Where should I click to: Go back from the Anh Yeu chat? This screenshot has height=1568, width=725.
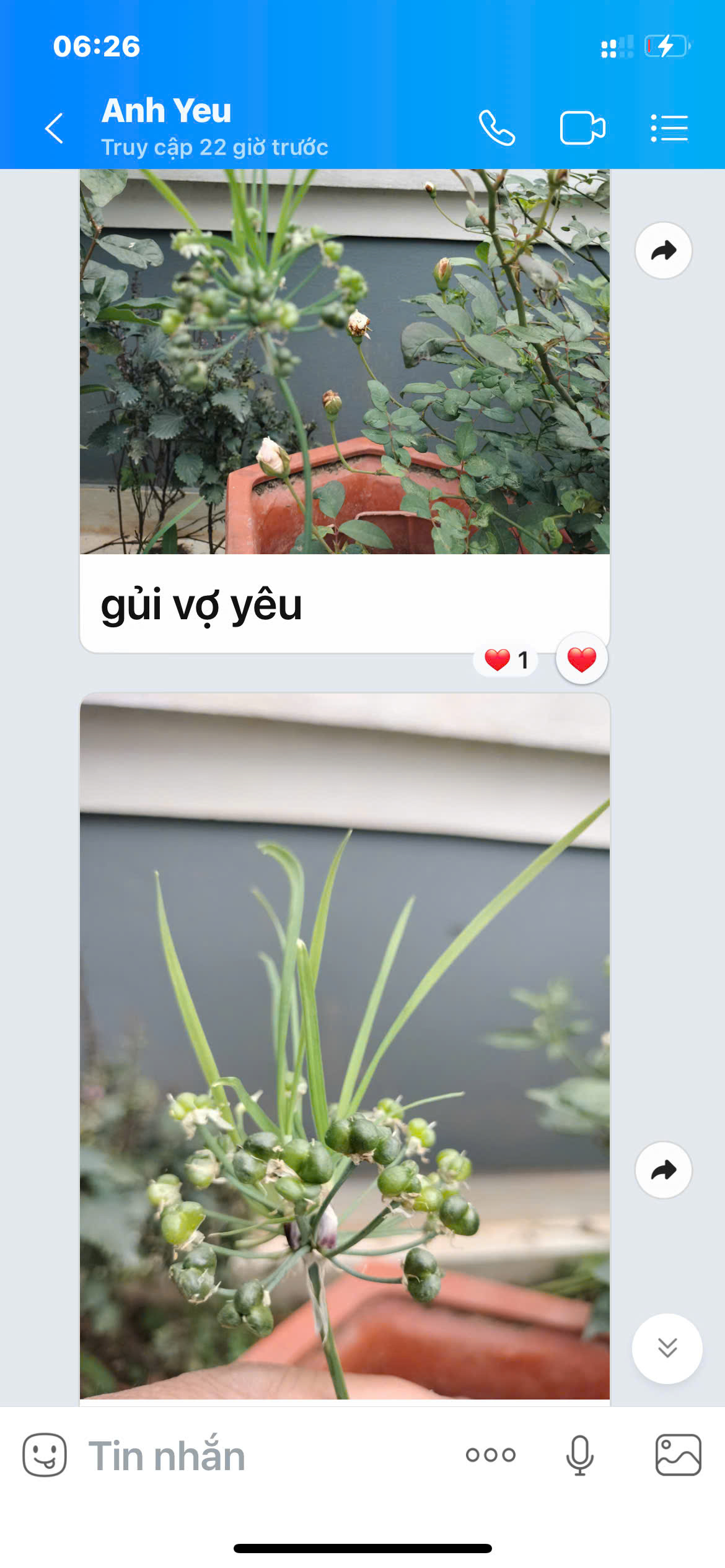[x=55, y=128]
